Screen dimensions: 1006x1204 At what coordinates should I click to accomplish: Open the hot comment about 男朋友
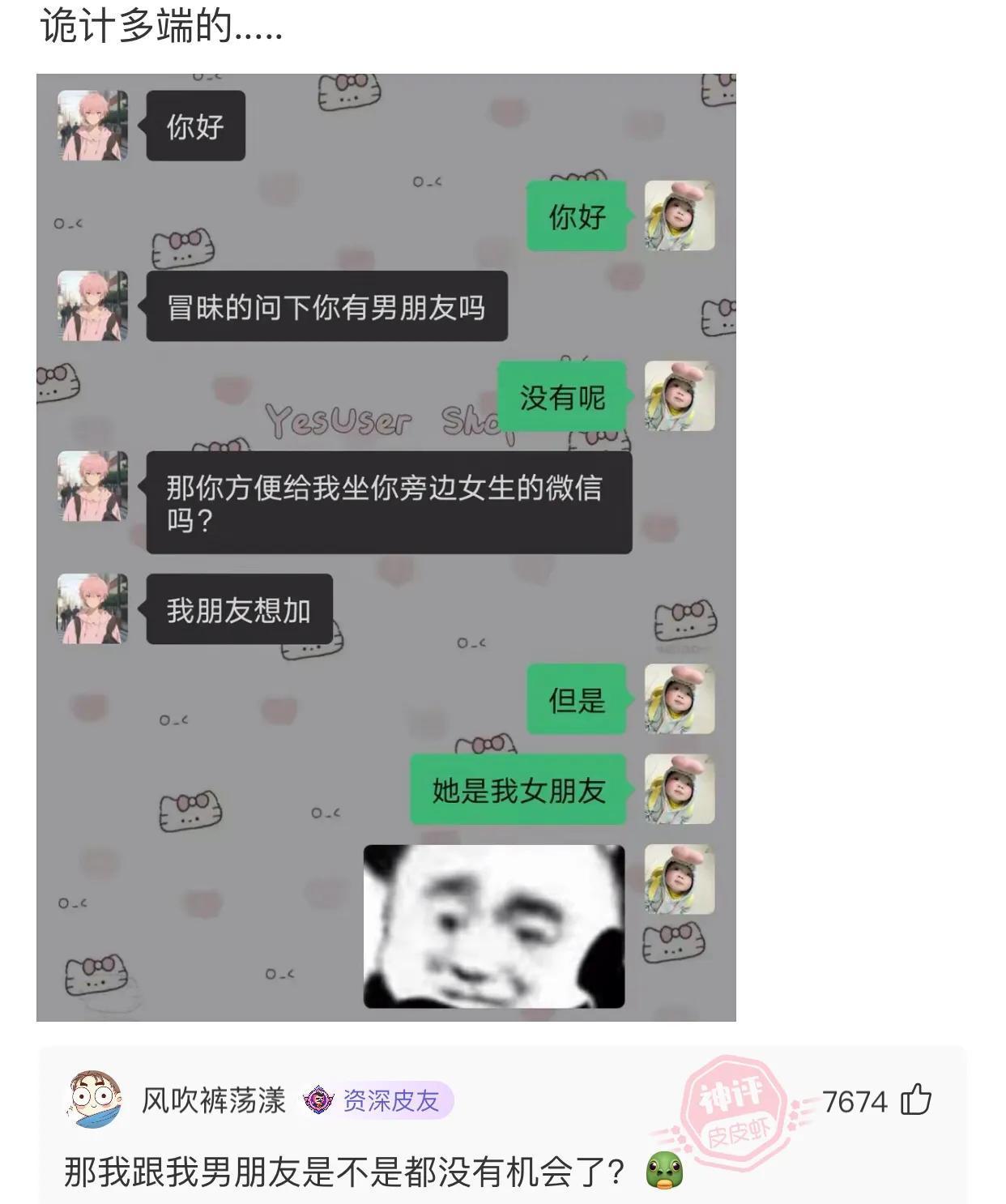tap(343, 1172)
